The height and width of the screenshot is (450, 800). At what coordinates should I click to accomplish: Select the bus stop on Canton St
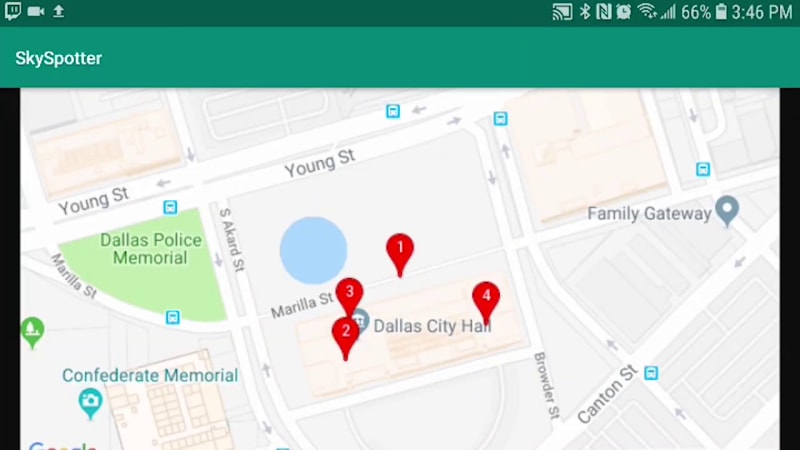(x=651, y=373)
